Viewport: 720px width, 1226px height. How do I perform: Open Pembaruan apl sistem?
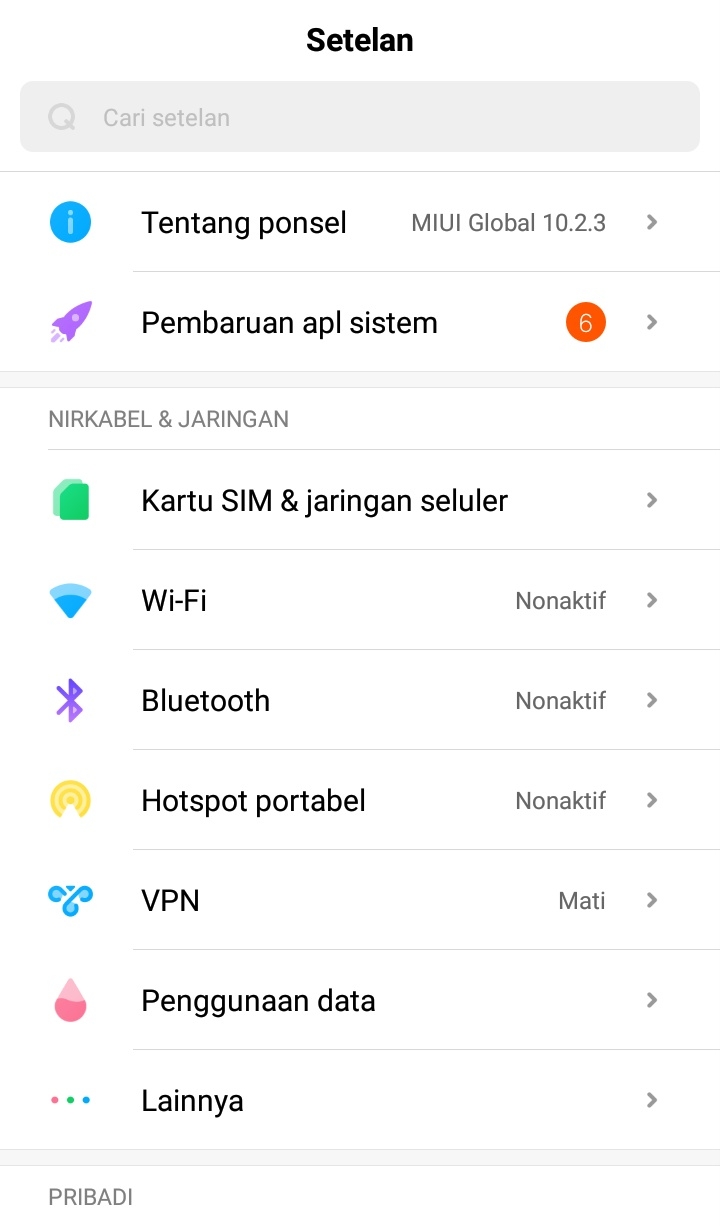360,322
